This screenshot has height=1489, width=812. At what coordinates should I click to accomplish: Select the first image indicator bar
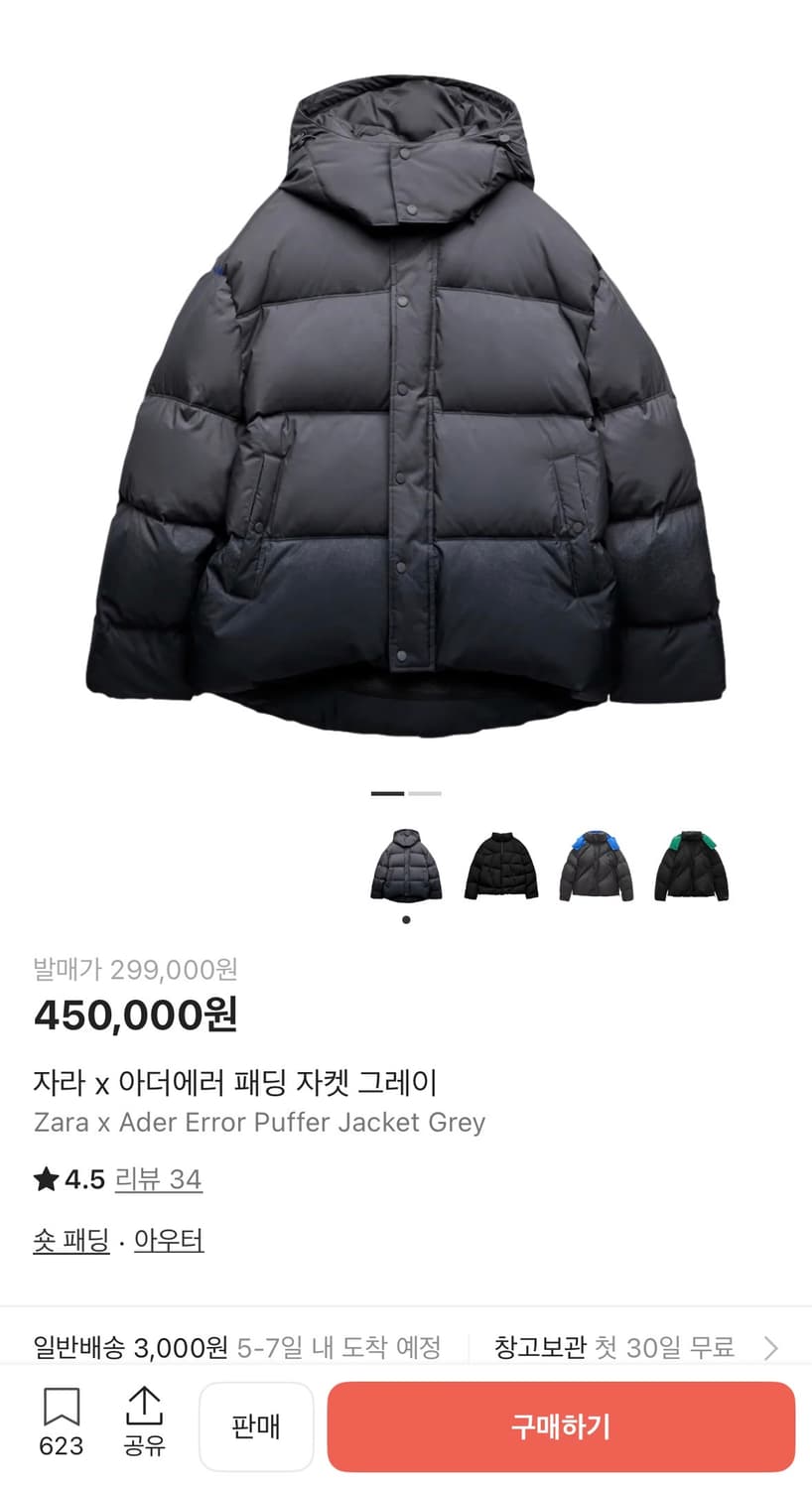point(385,794)
